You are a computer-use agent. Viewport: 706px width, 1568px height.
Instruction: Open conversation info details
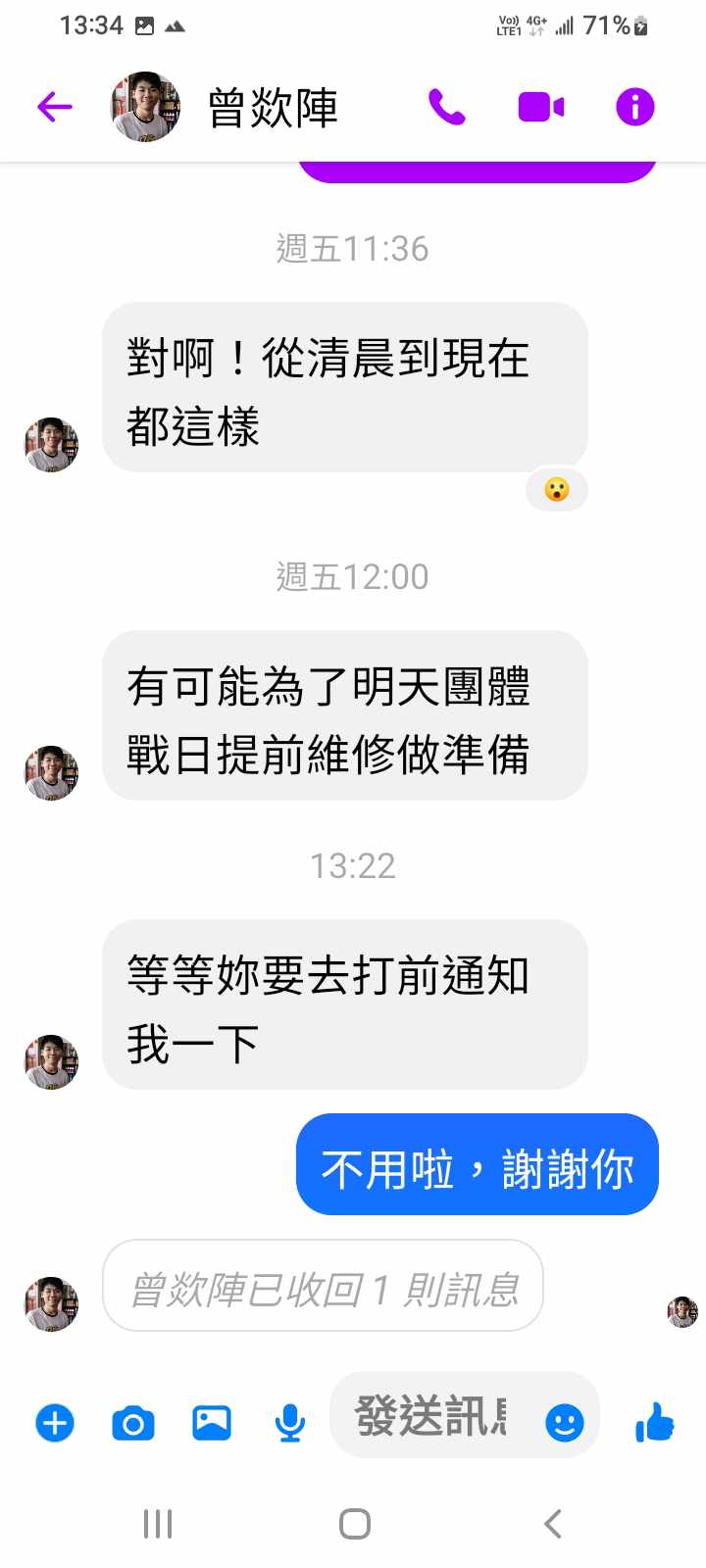(634, 107)
